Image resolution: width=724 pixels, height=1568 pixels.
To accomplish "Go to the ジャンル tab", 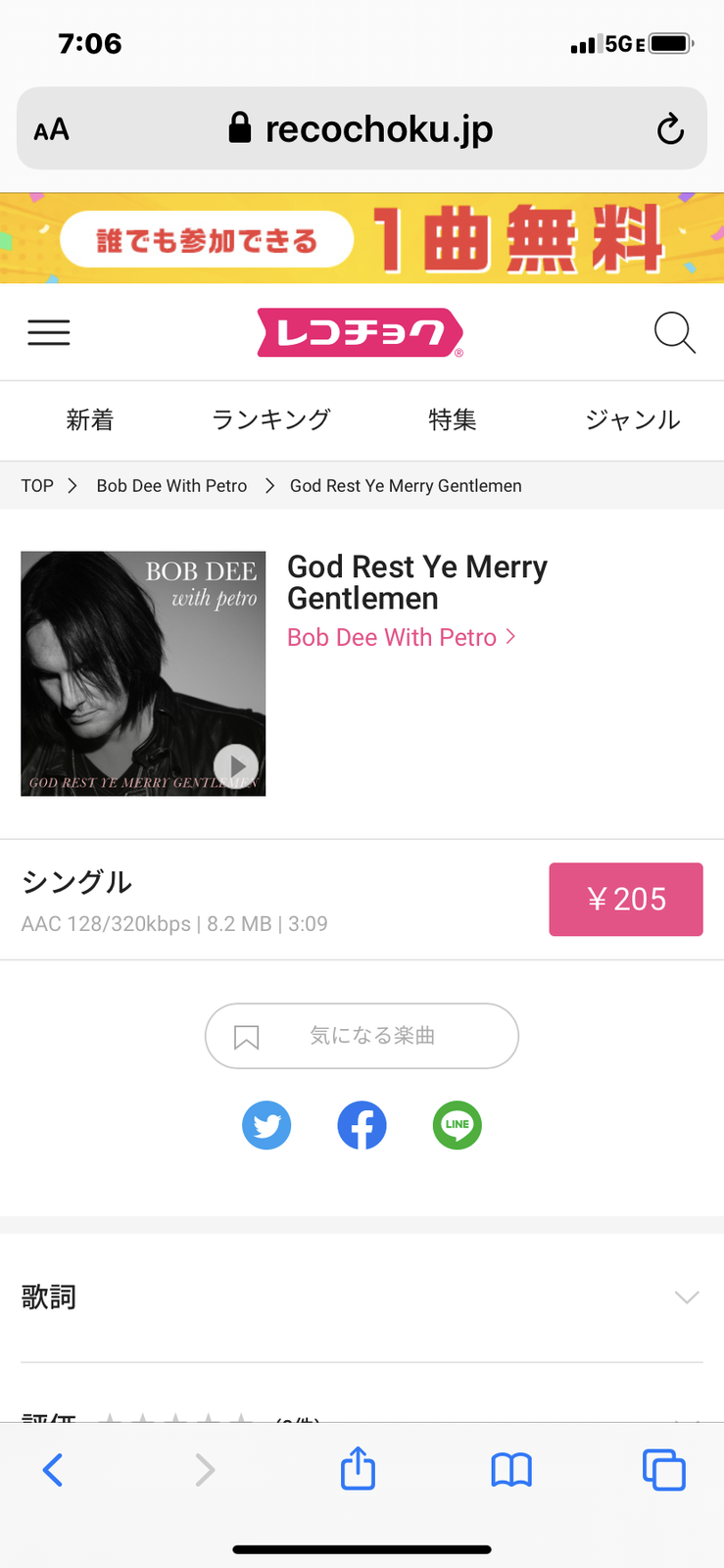I will pos(633,420).
